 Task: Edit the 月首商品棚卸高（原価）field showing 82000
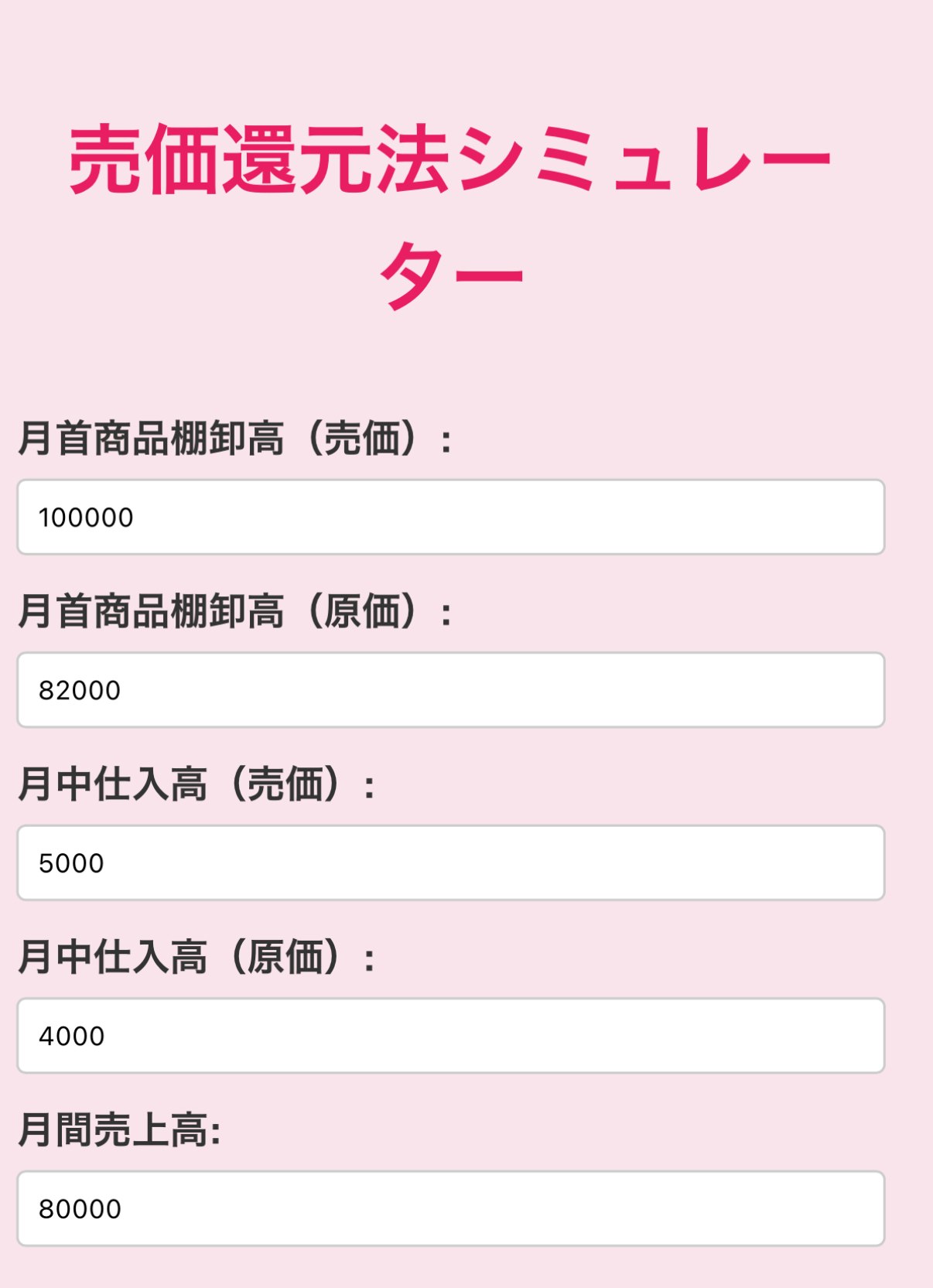click(450, 690)
